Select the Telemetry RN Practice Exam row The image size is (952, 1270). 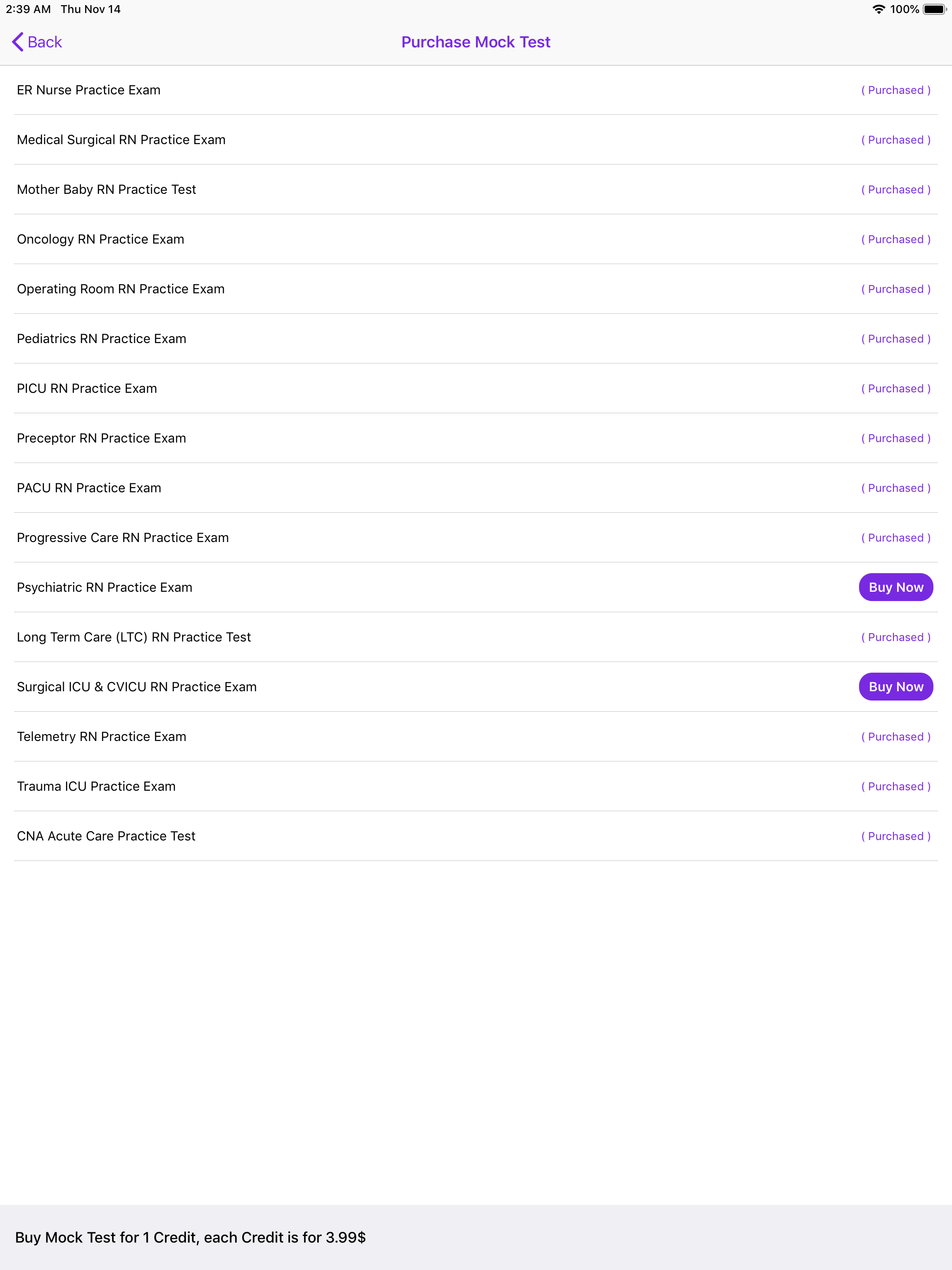102,736
